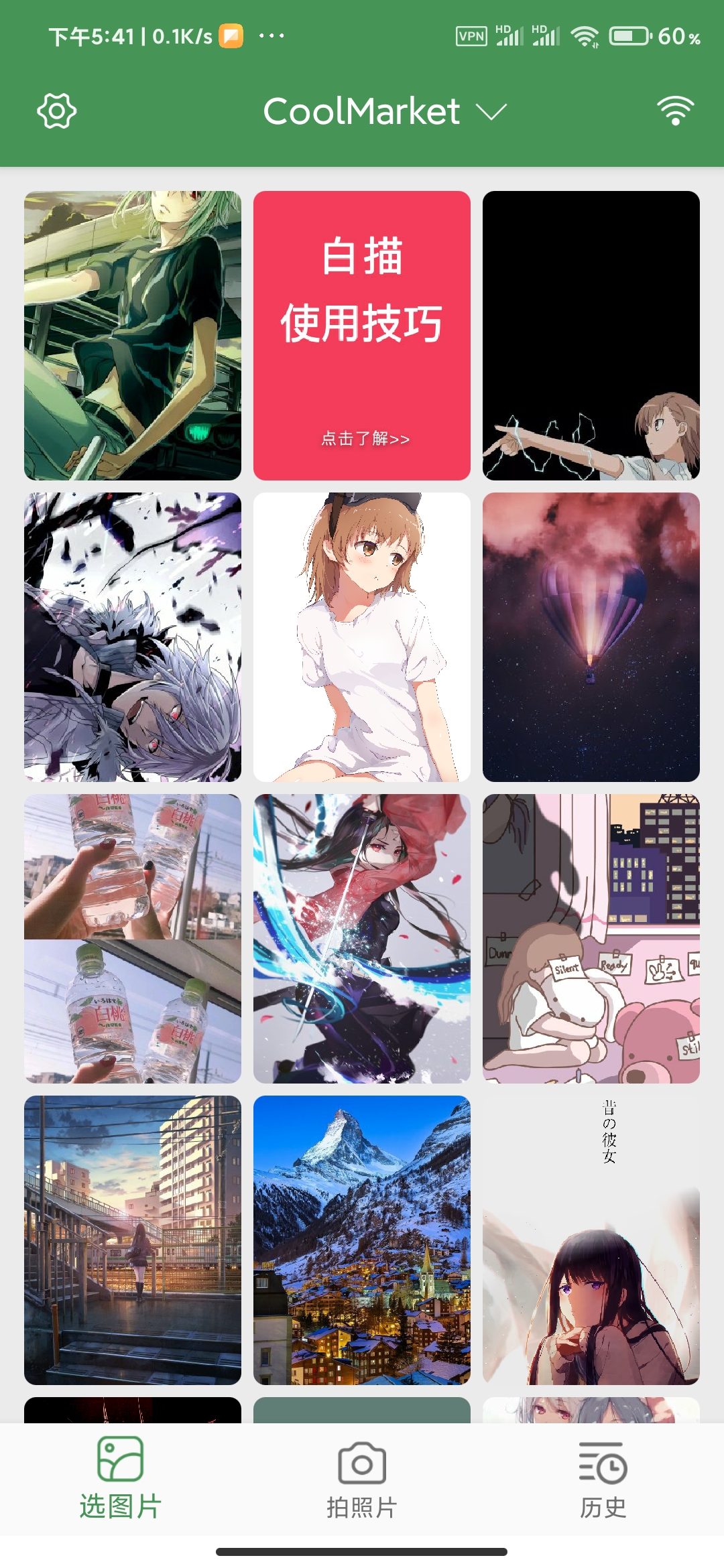724x1568 pixels.
Task: Select the pink teddy bear room illustration
Action: (591, 938)
